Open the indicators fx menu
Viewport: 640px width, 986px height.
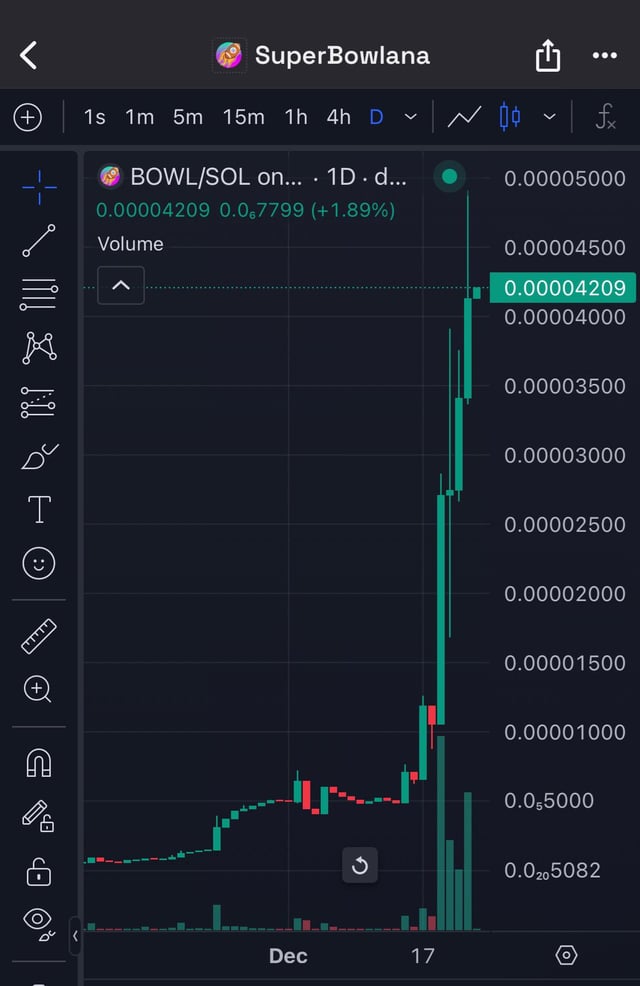605,117
